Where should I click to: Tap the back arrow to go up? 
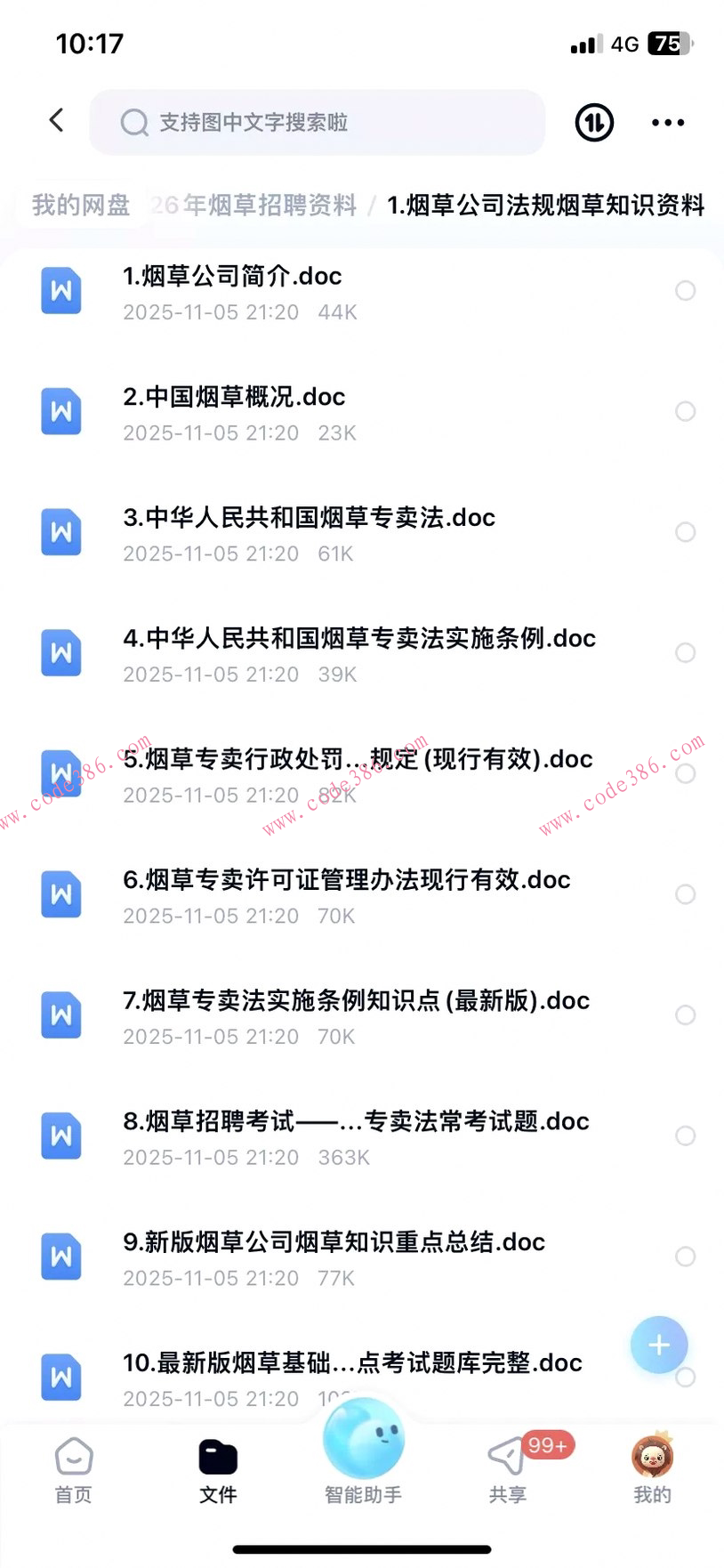[56, 119]
